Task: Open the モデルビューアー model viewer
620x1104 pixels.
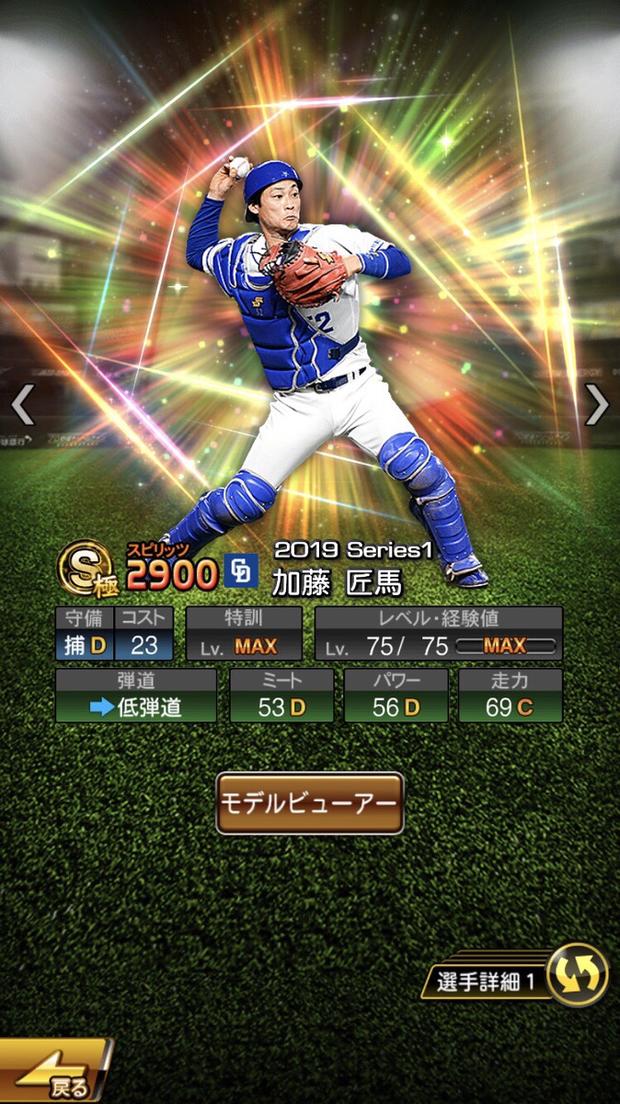Action: click(x=310, y=803)
